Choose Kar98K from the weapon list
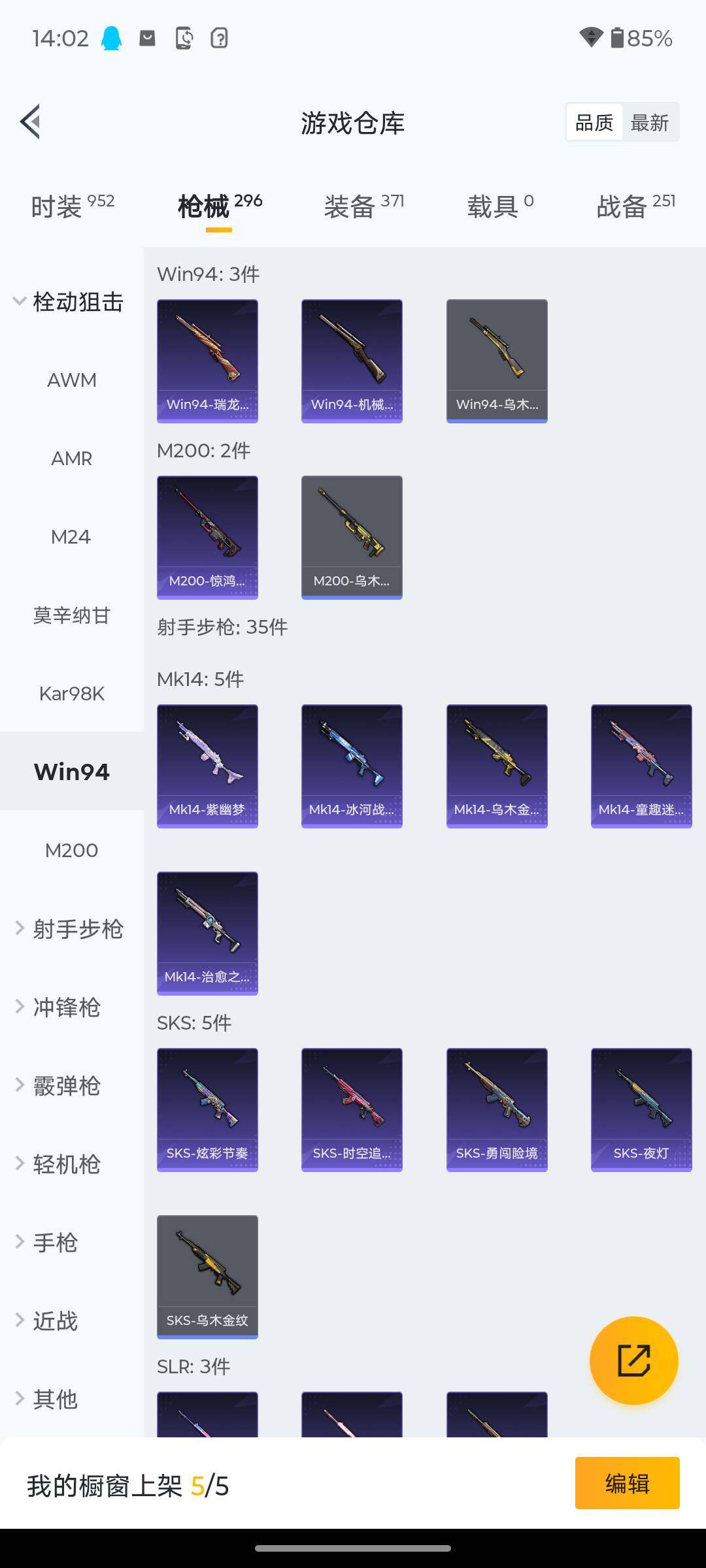 [72, 694]
